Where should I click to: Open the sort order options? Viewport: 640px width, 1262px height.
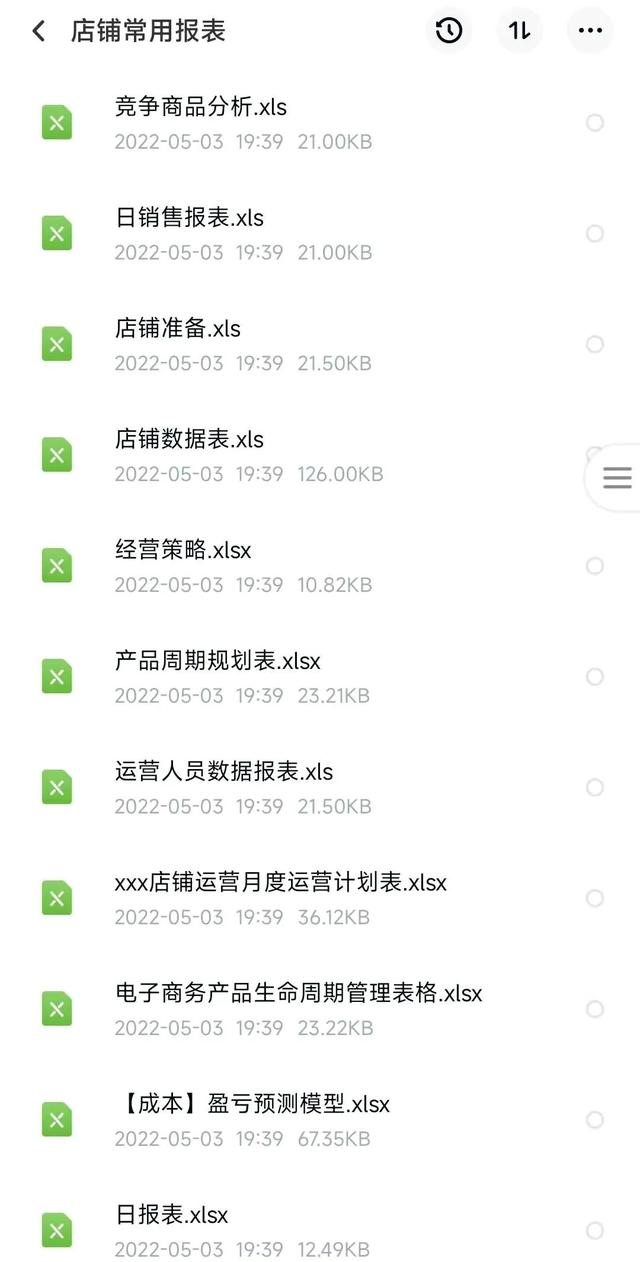(x=519, y=31)
